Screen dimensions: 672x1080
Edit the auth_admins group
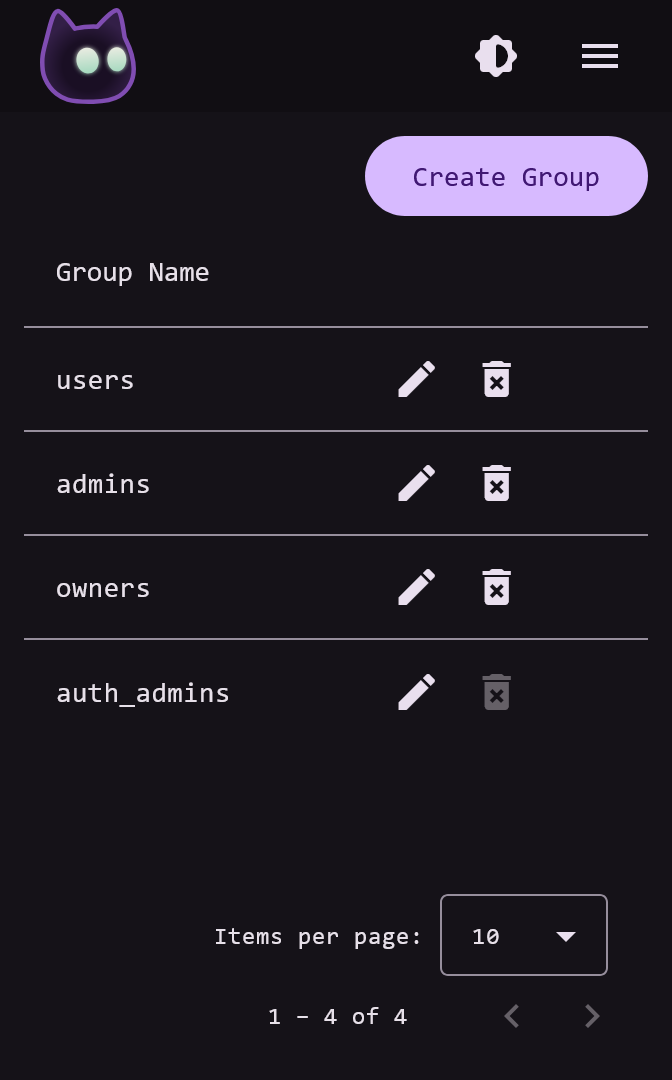coord(417,692)
